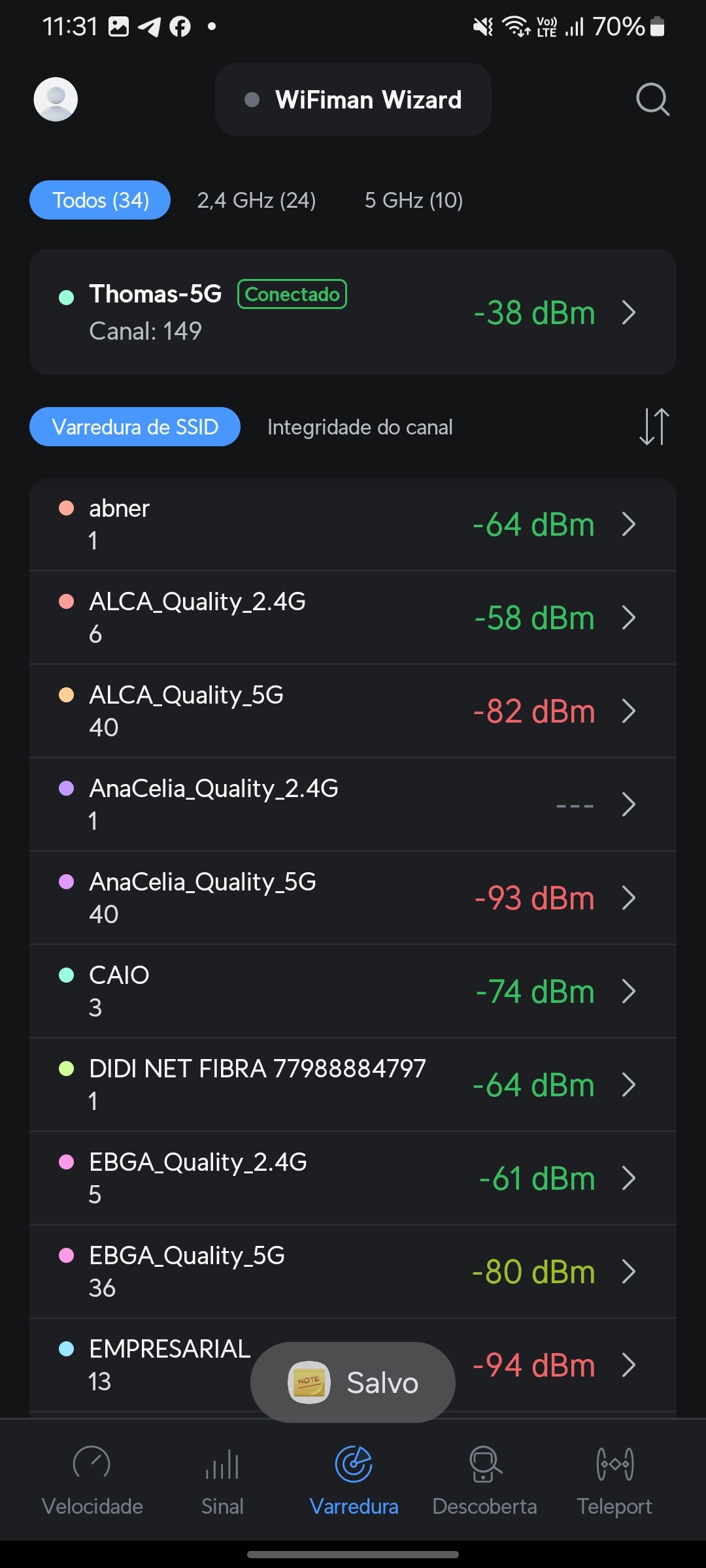Change the network list sort order
The width and height of the screenshot is (706, 1568).
click(654, 427)
